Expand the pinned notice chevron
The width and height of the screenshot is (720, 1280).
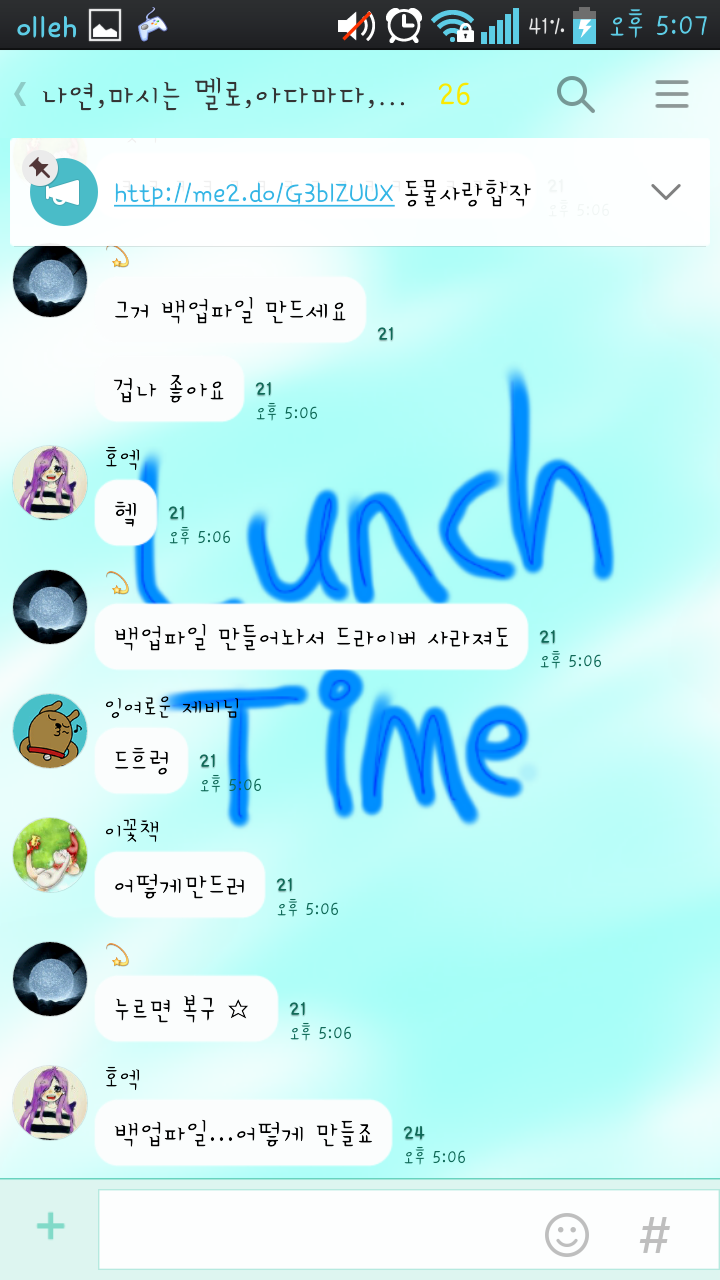[665, 192]
